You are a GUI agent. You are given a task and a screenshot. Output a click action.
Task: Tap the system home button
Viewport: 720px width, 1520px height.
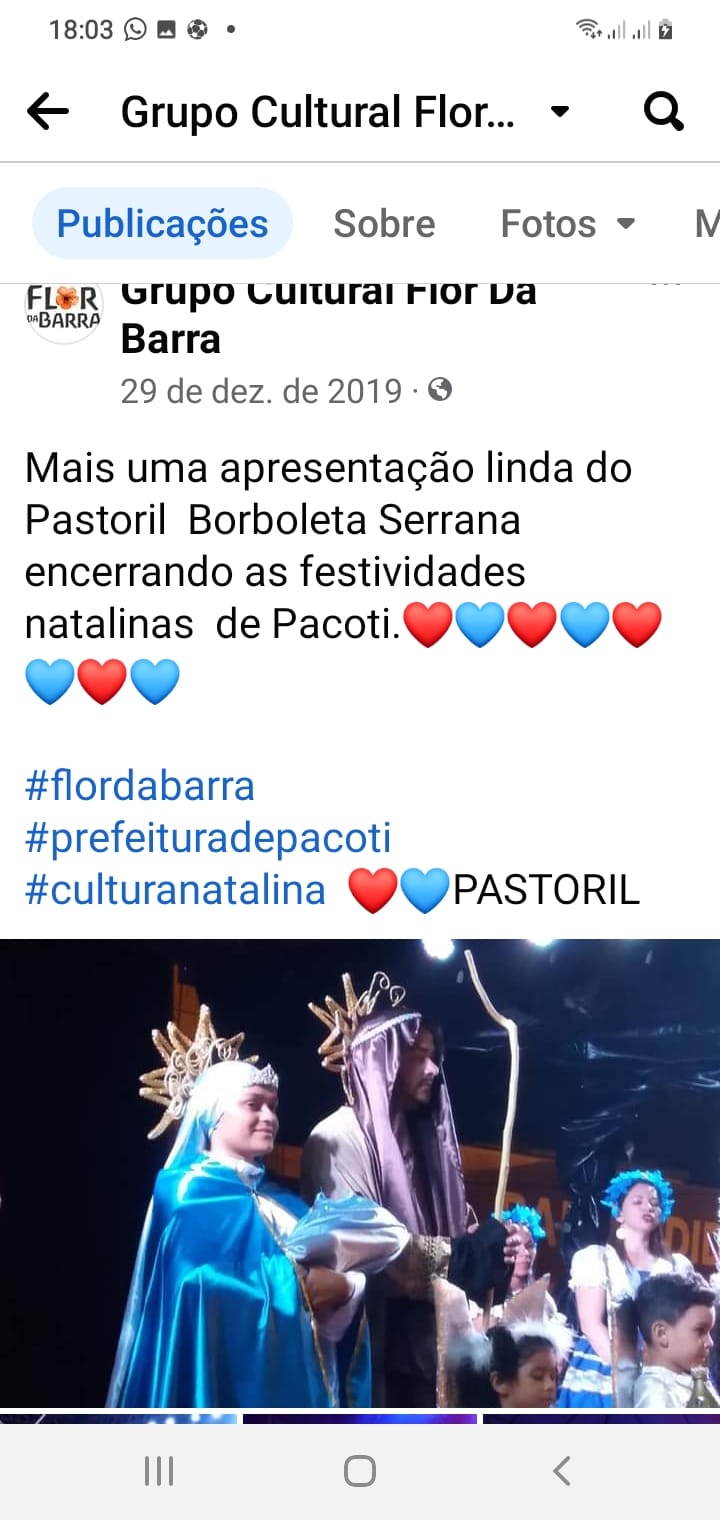[360, 1471]
